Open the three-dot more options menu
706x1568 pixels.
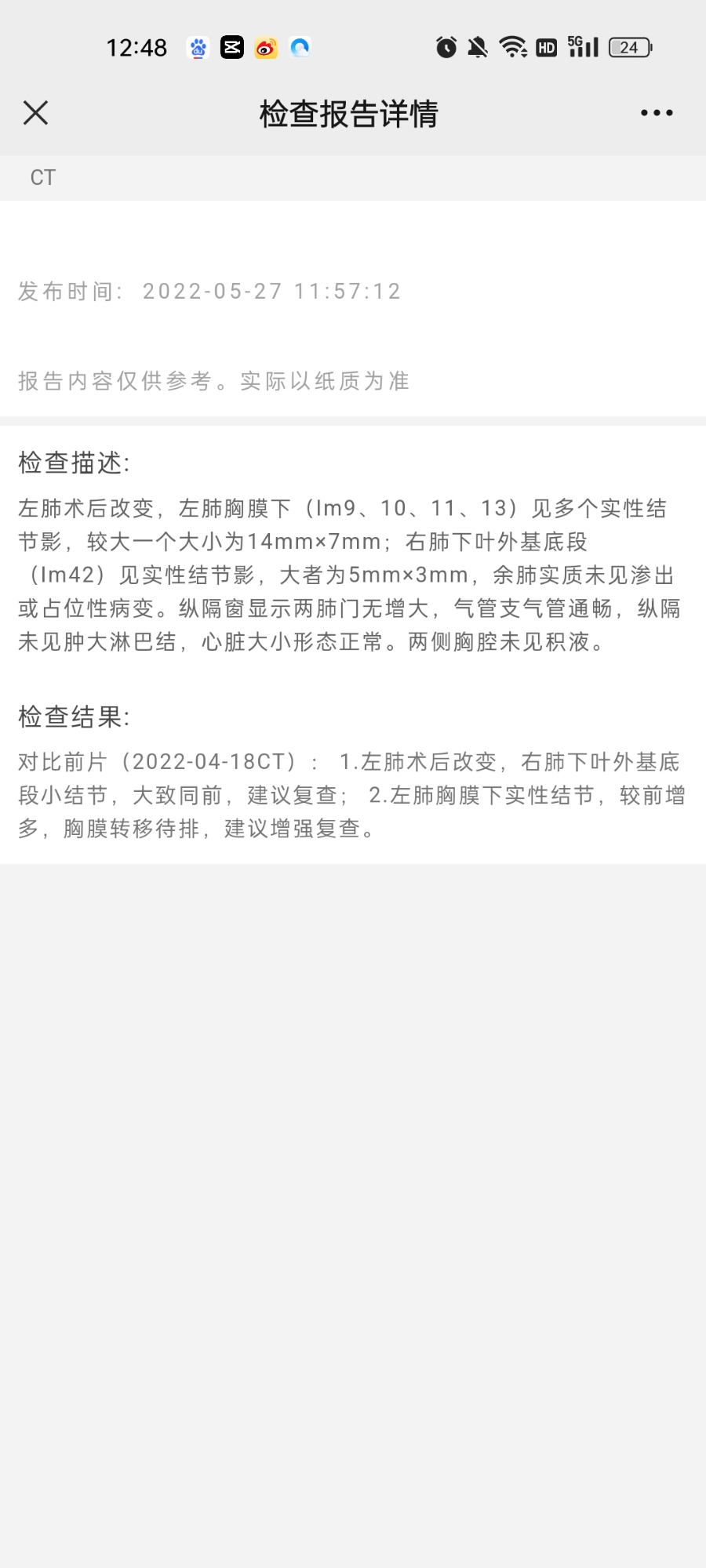[656, 113]
